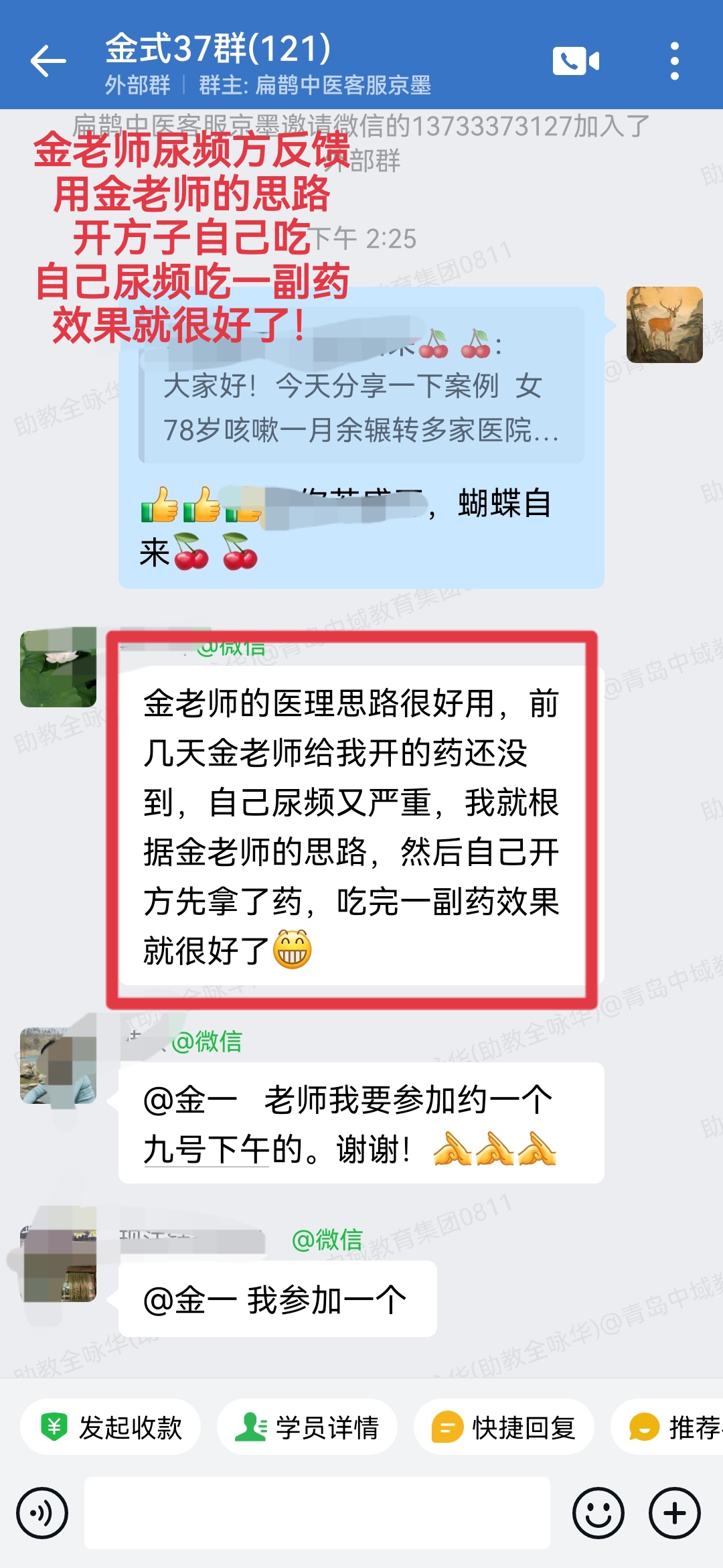Switch to voice input
The height and width of the screenshot is (1568, 723).
click(x=42, y=1513)
